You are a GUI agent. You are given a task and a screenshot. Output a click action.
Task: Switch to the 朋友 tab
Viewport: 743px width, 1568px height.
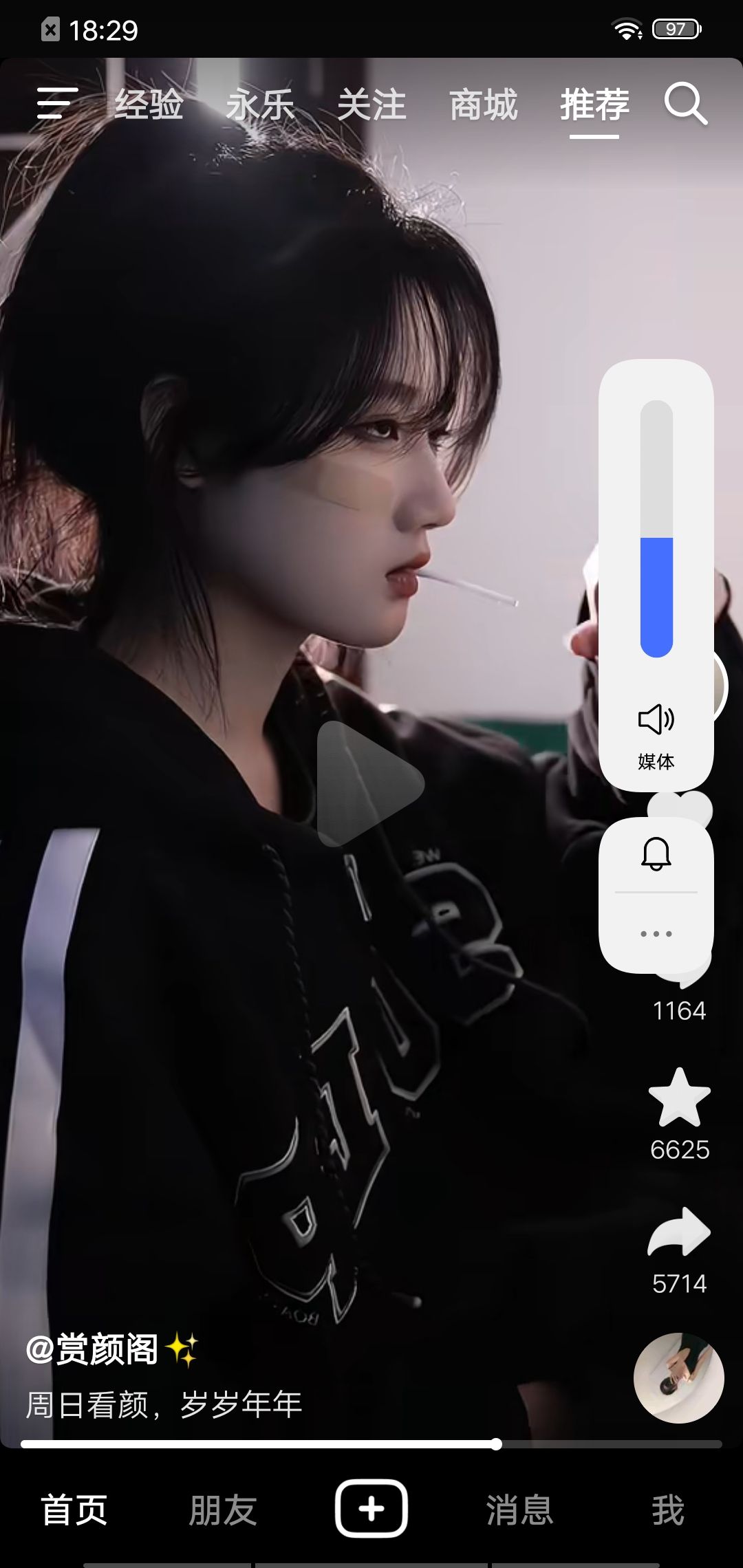(x=223, y=1510)
